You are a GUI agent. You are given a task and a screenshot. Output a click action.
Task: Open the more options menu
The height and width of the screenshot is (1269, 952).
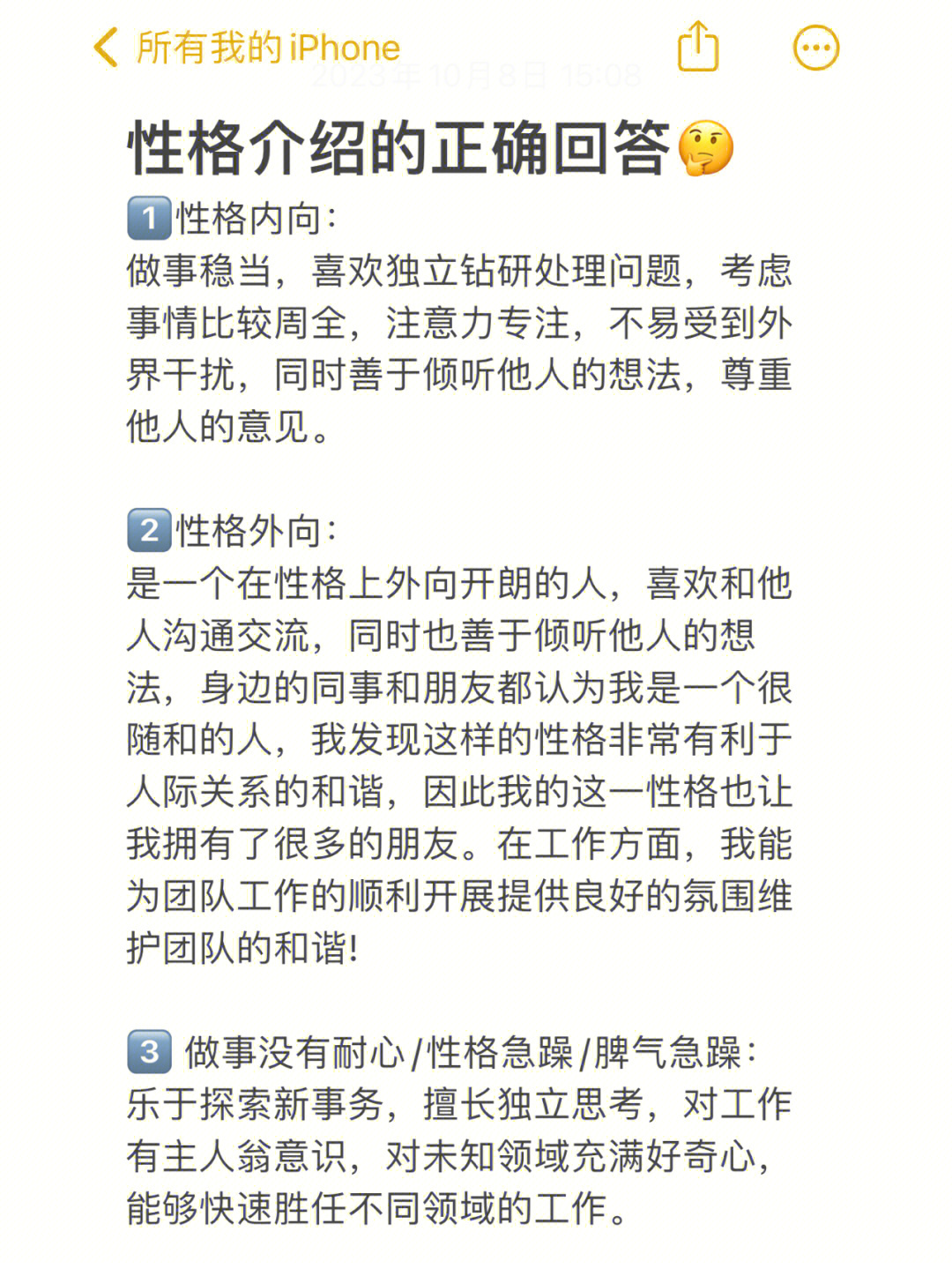pyautogui.click(x=815, y=48)
